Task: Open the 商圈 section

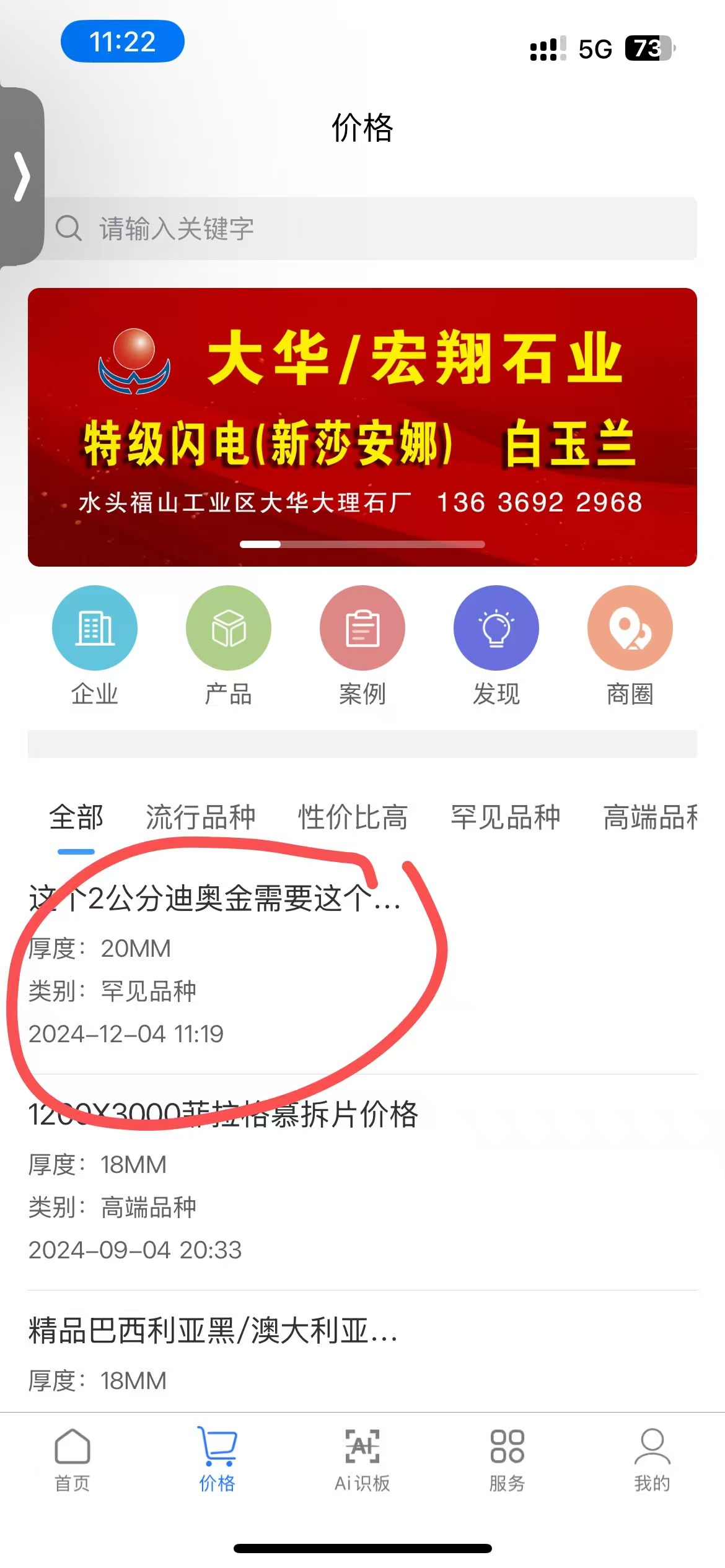Action: [630, 645]
